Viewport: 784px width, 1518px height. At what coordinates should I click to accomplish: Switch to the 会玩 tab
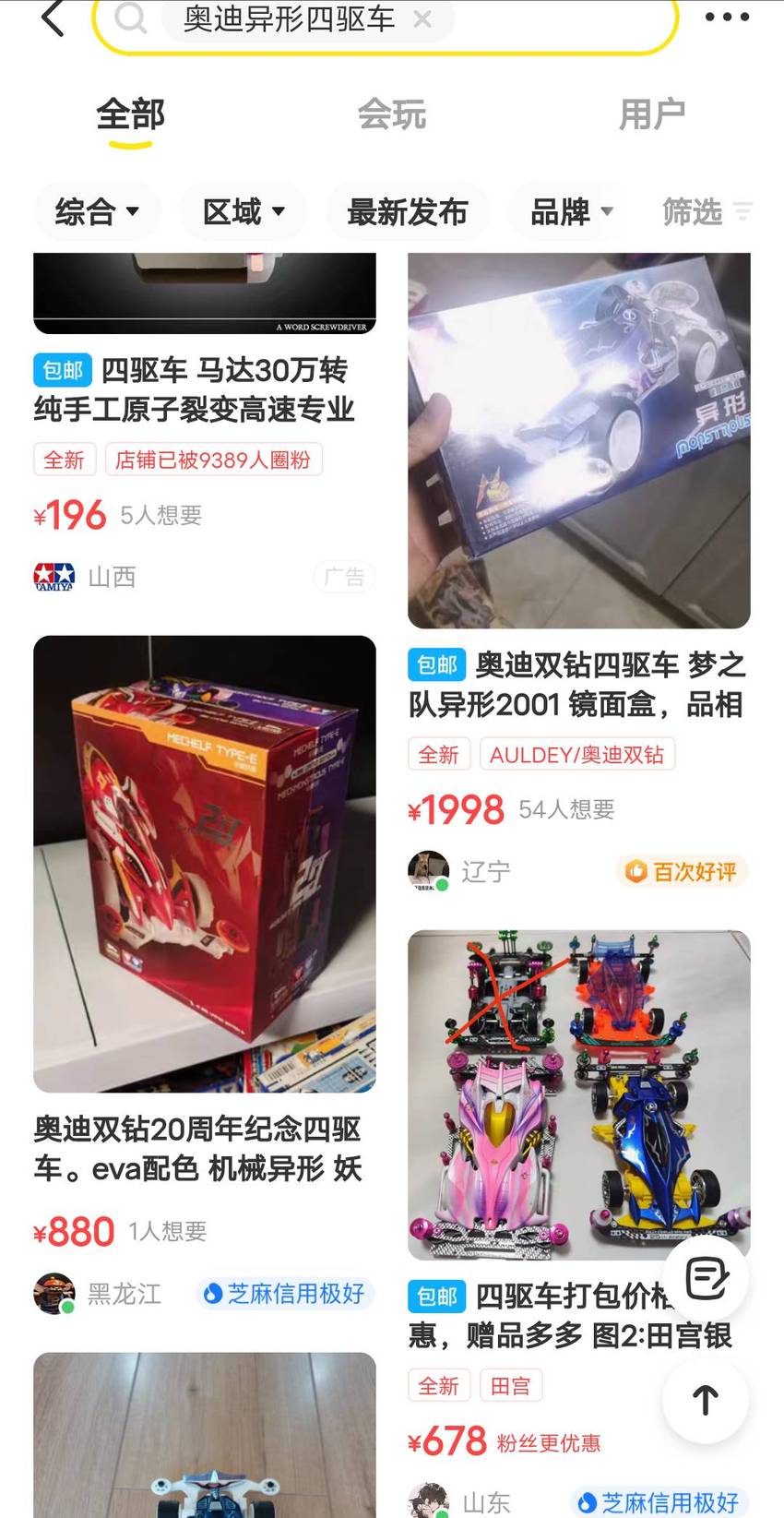[x=392, y=114]
